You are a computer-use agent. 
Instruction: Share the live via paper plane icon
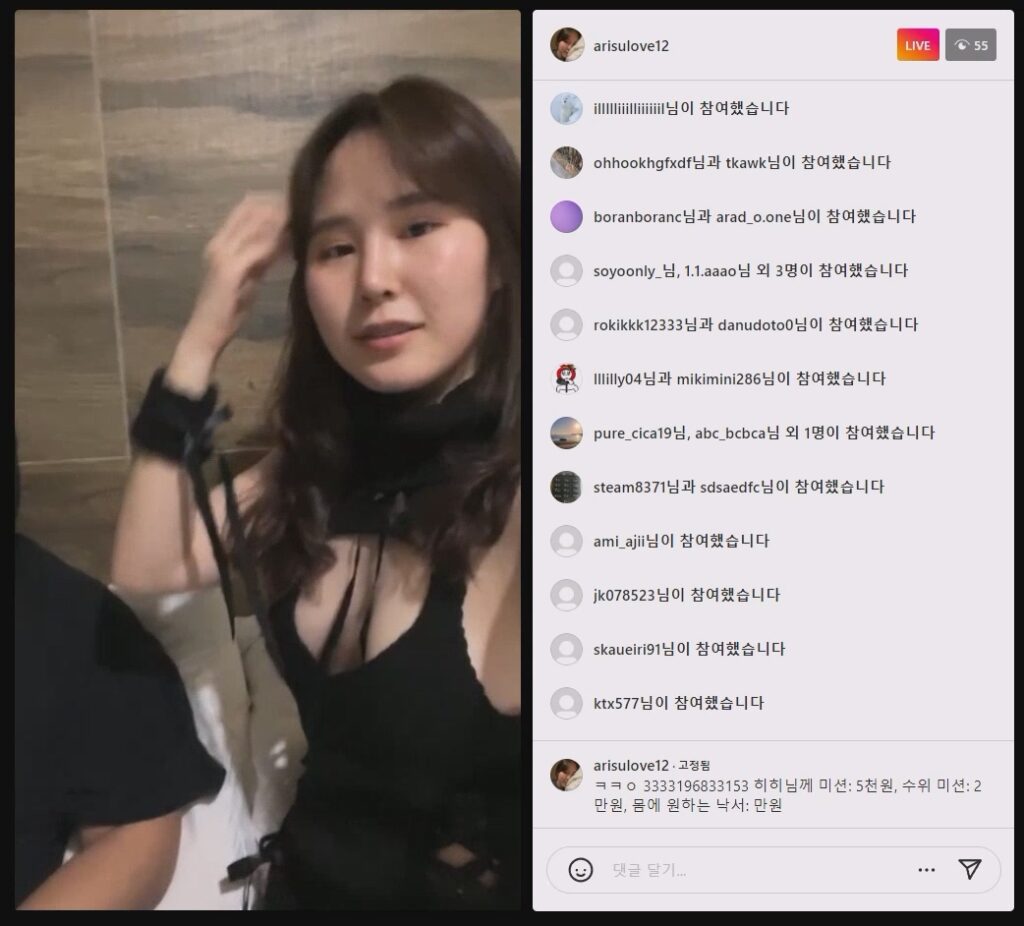point(969,869)
